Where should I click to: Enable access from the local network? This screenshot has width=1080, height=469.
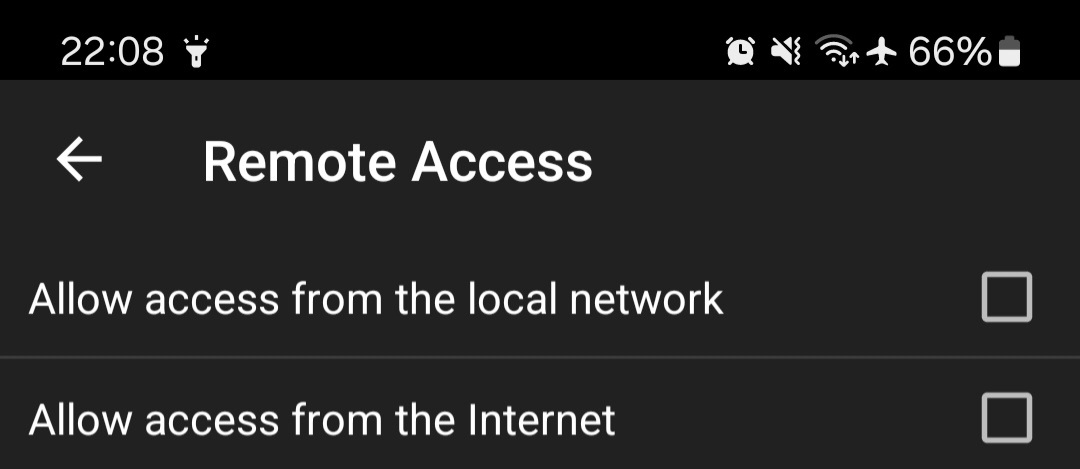pos(1006,298)
